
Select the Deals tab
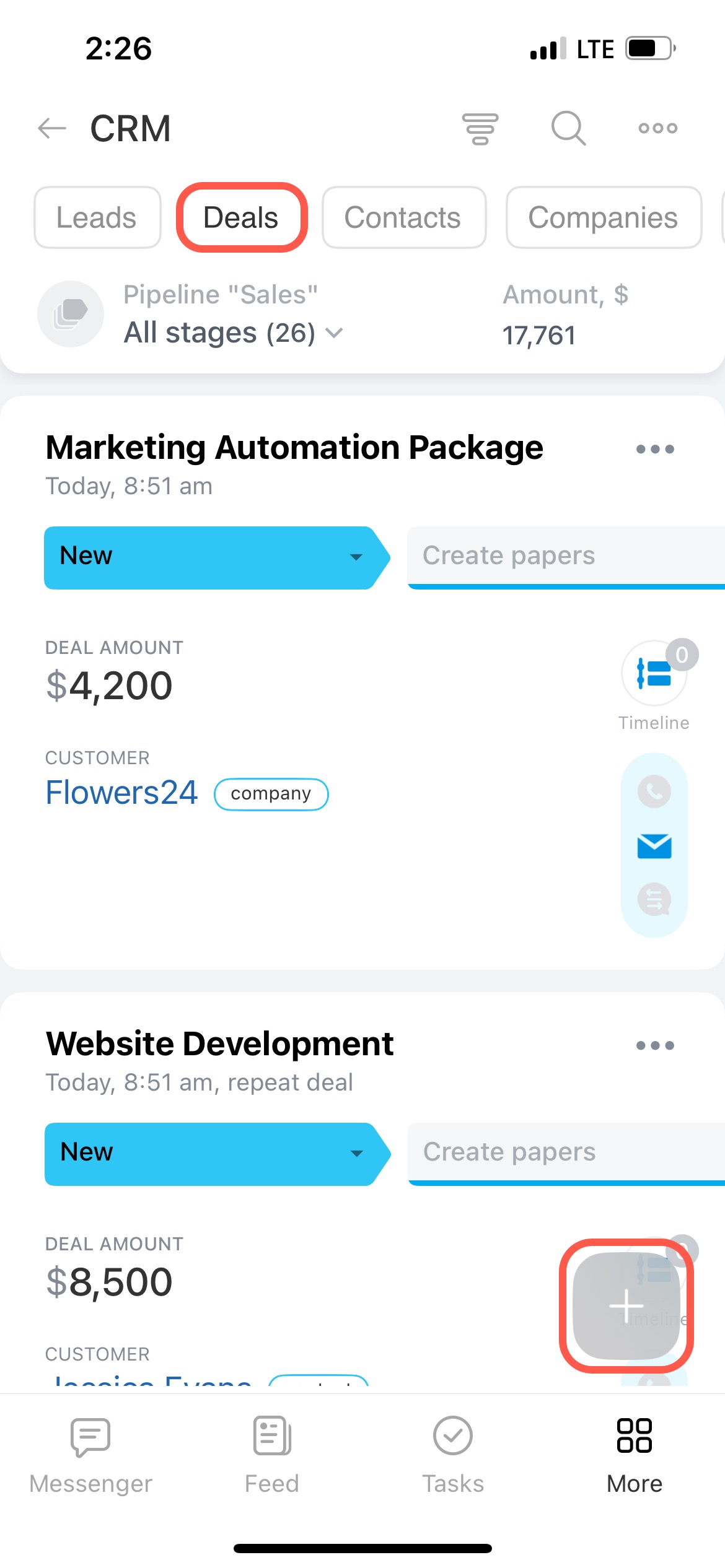[x=242, y=217]
